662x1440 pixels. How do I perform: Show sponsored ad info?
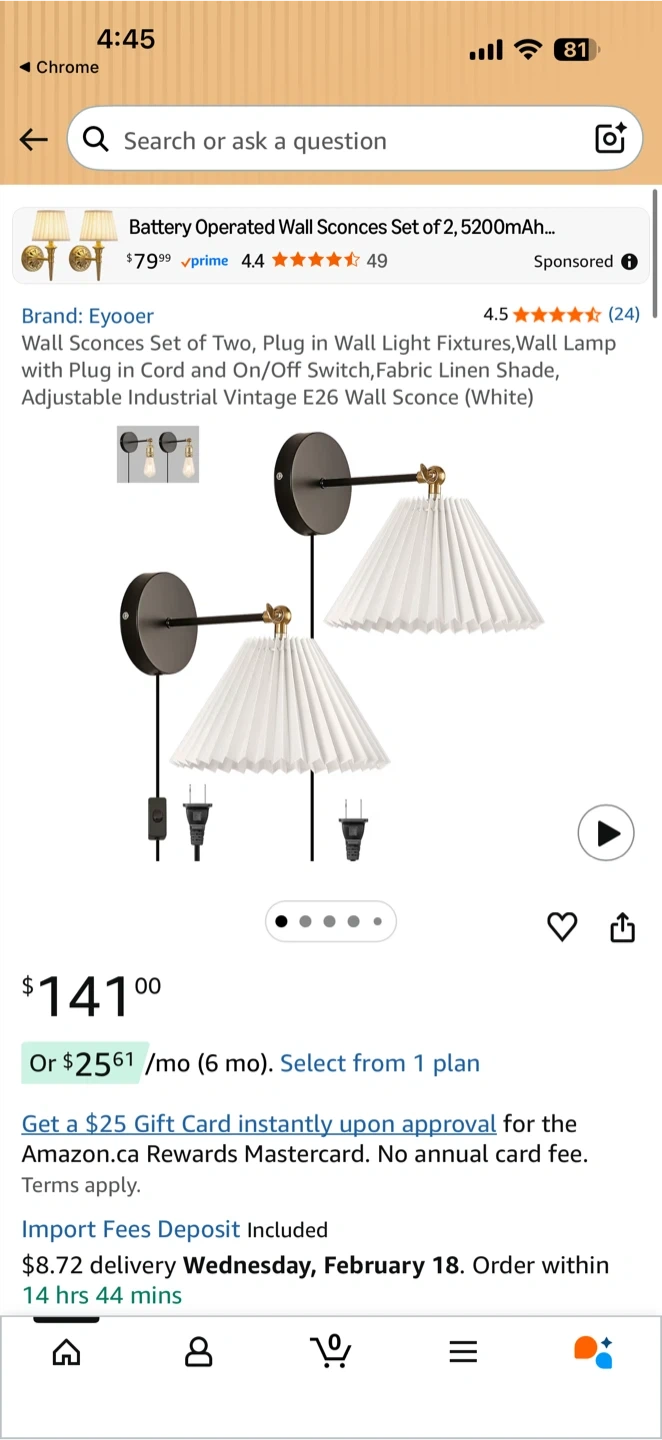629,262
